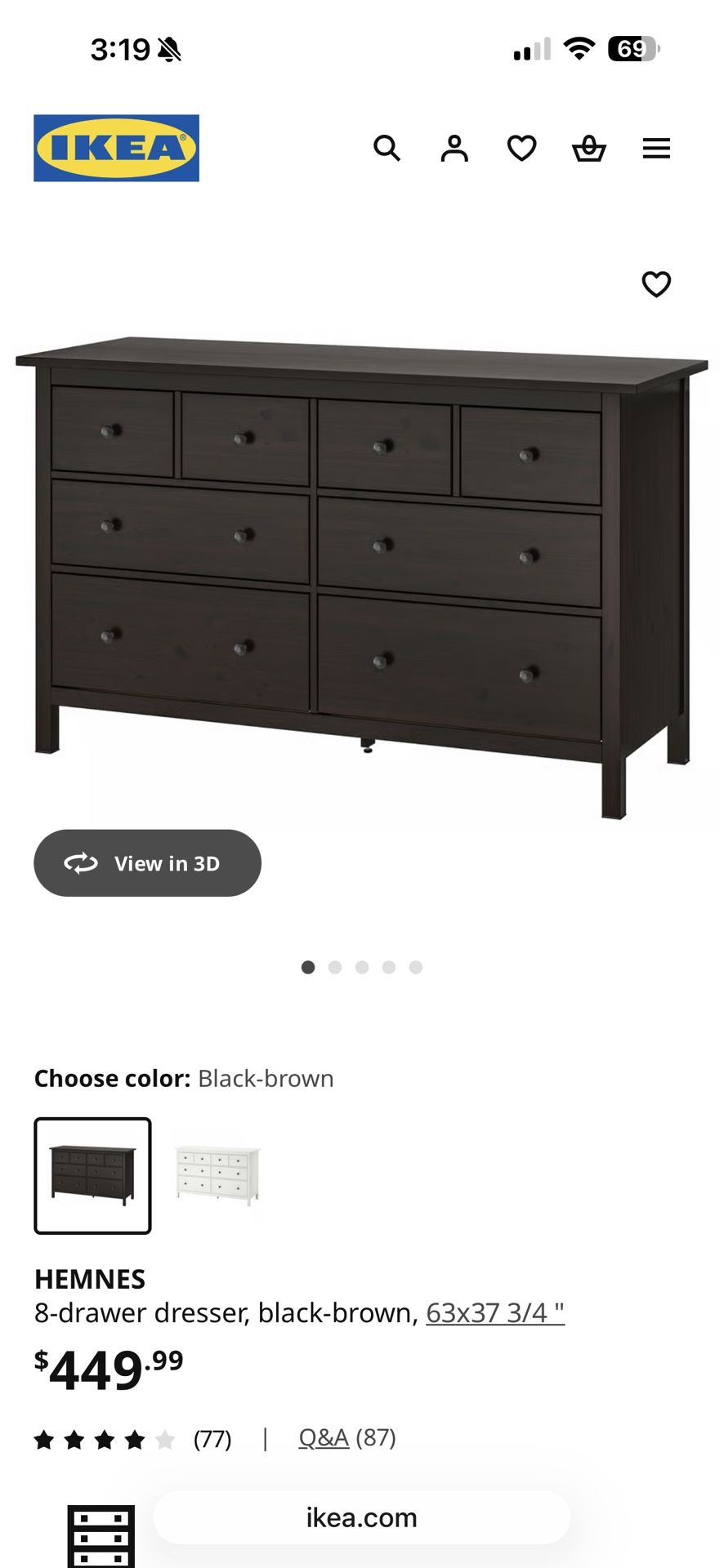Click the IKEA logo

[x=117, y=149]
